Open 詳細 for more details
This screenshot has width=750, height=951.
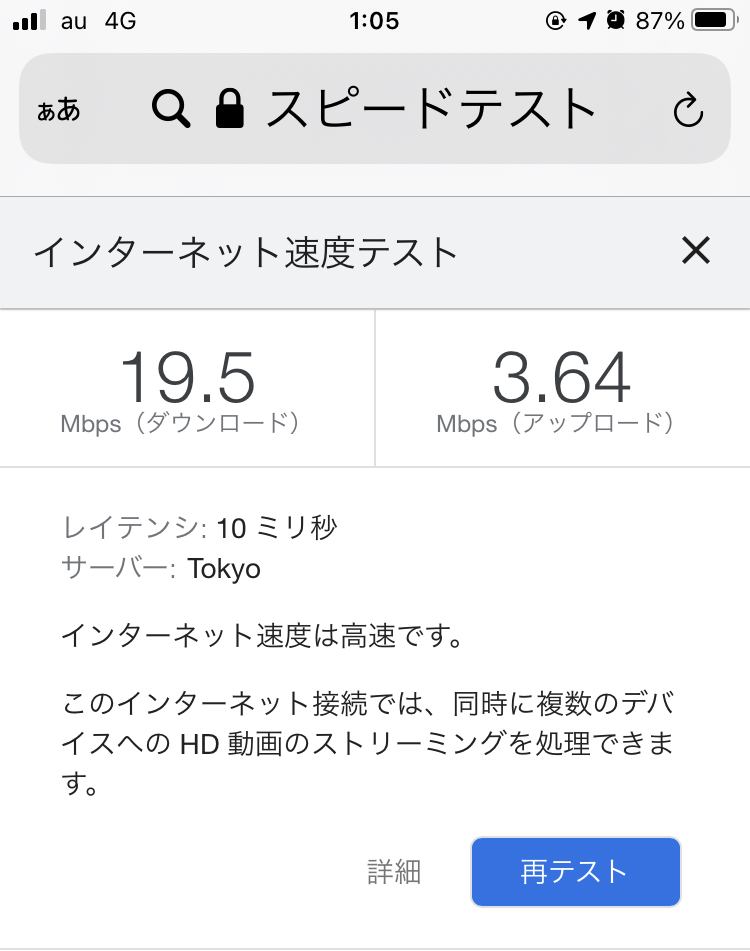tap(394, 871)
